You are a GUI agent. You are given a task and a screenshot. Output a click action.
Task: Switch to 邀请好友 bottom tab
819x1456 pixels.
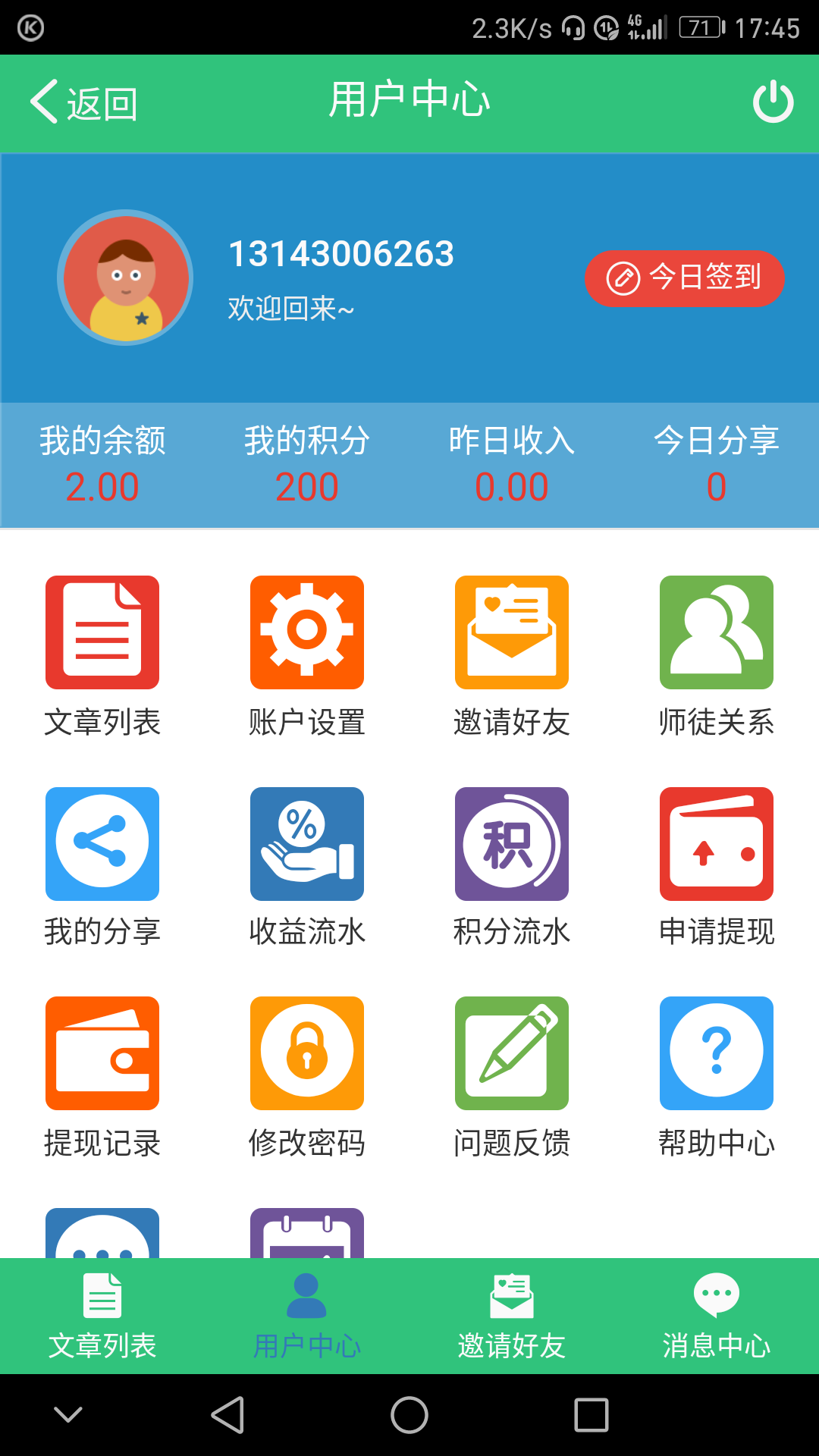pos(512,1316)
